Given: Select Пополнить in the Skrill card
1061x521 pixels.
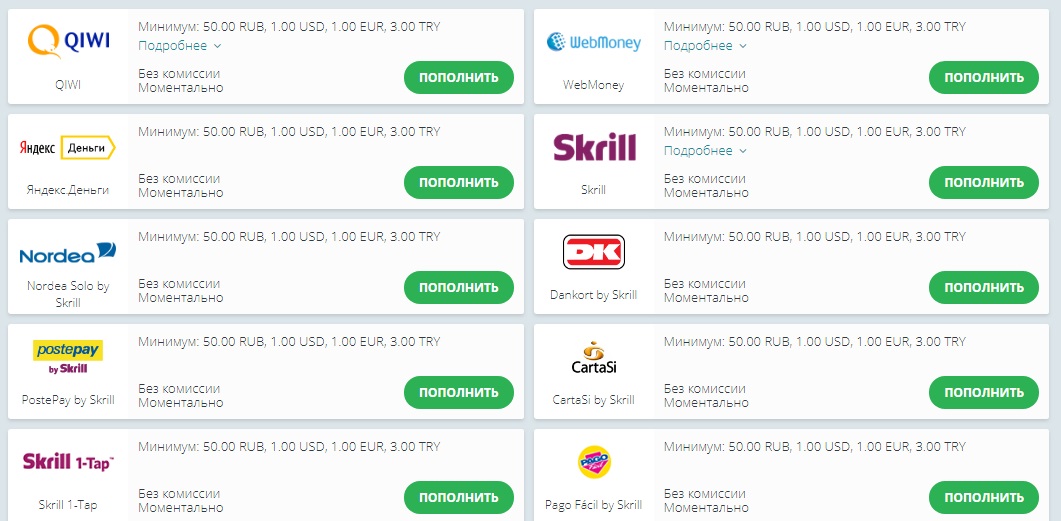Looking at the screenshot, I should click(983, 183).
